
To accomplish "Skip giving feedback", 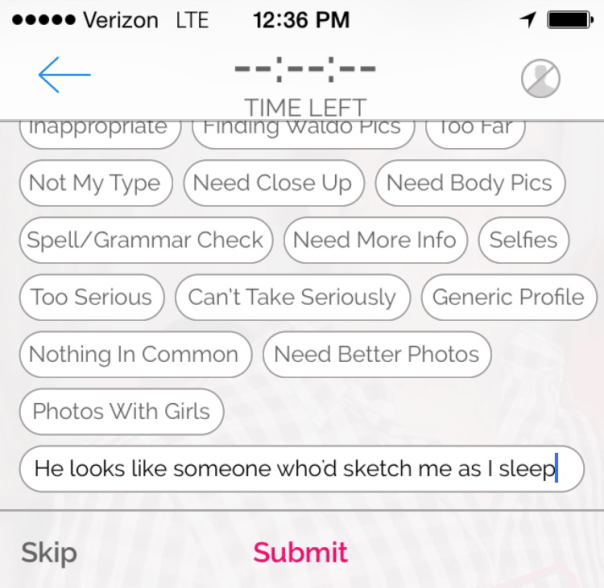I will pos(49,552).
